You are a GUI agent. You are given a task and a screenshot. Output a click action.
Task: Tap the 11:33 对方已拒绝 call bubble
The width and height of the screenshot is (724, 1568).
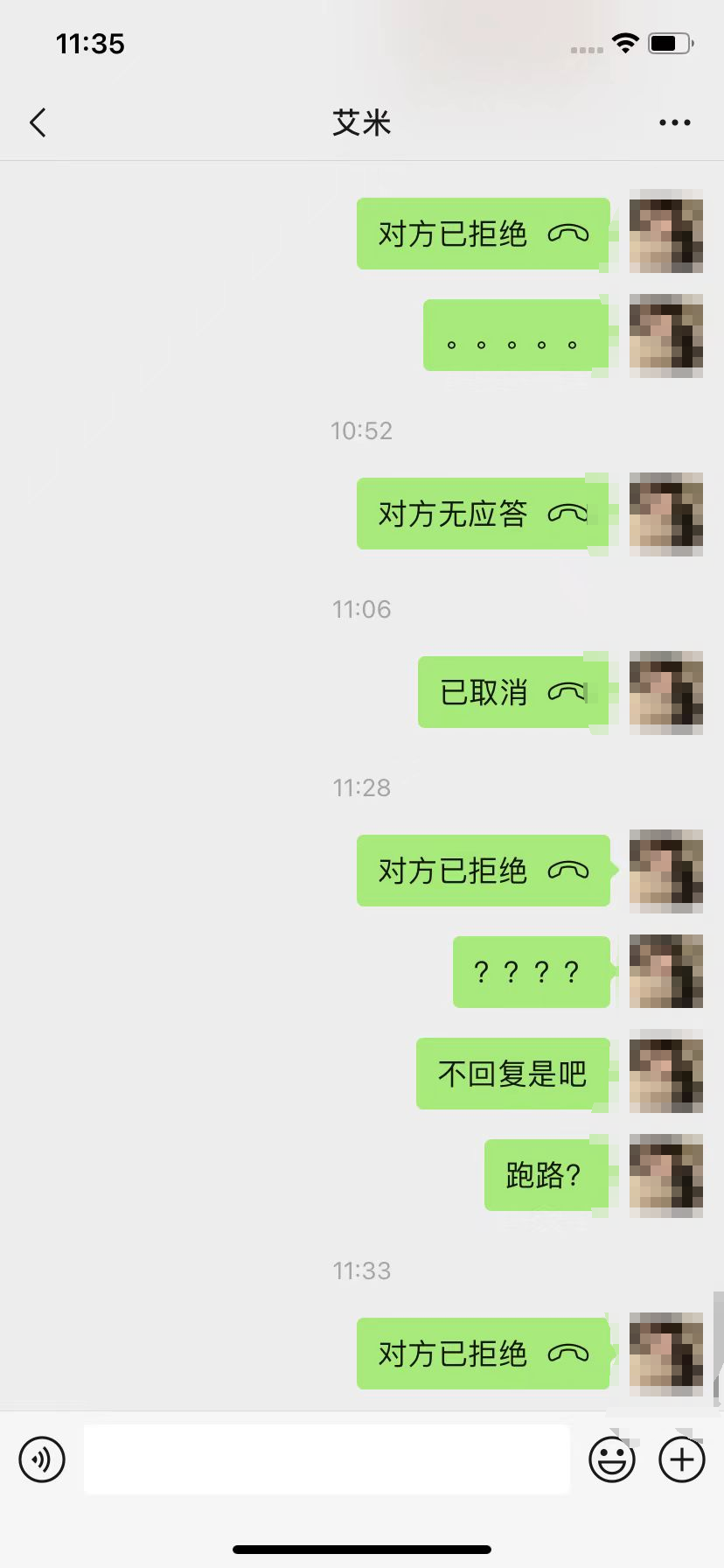pyautogui.click(x=483, y=1354)
